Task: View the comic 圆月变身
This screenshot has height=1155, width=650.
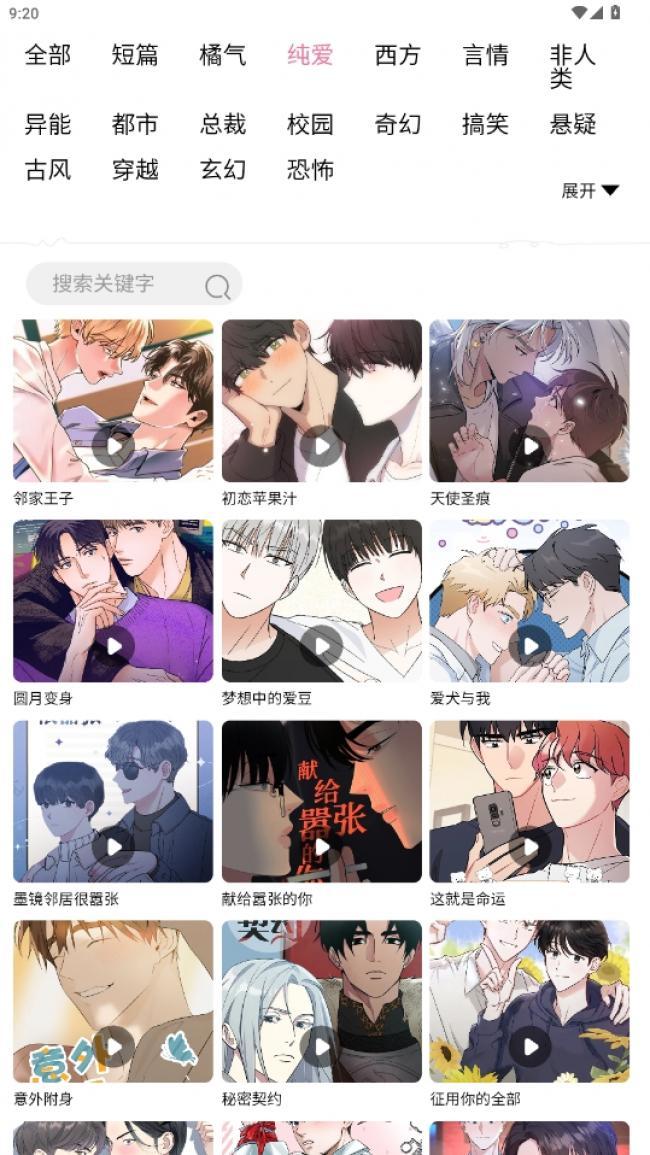Action: (x=113, y=601)
